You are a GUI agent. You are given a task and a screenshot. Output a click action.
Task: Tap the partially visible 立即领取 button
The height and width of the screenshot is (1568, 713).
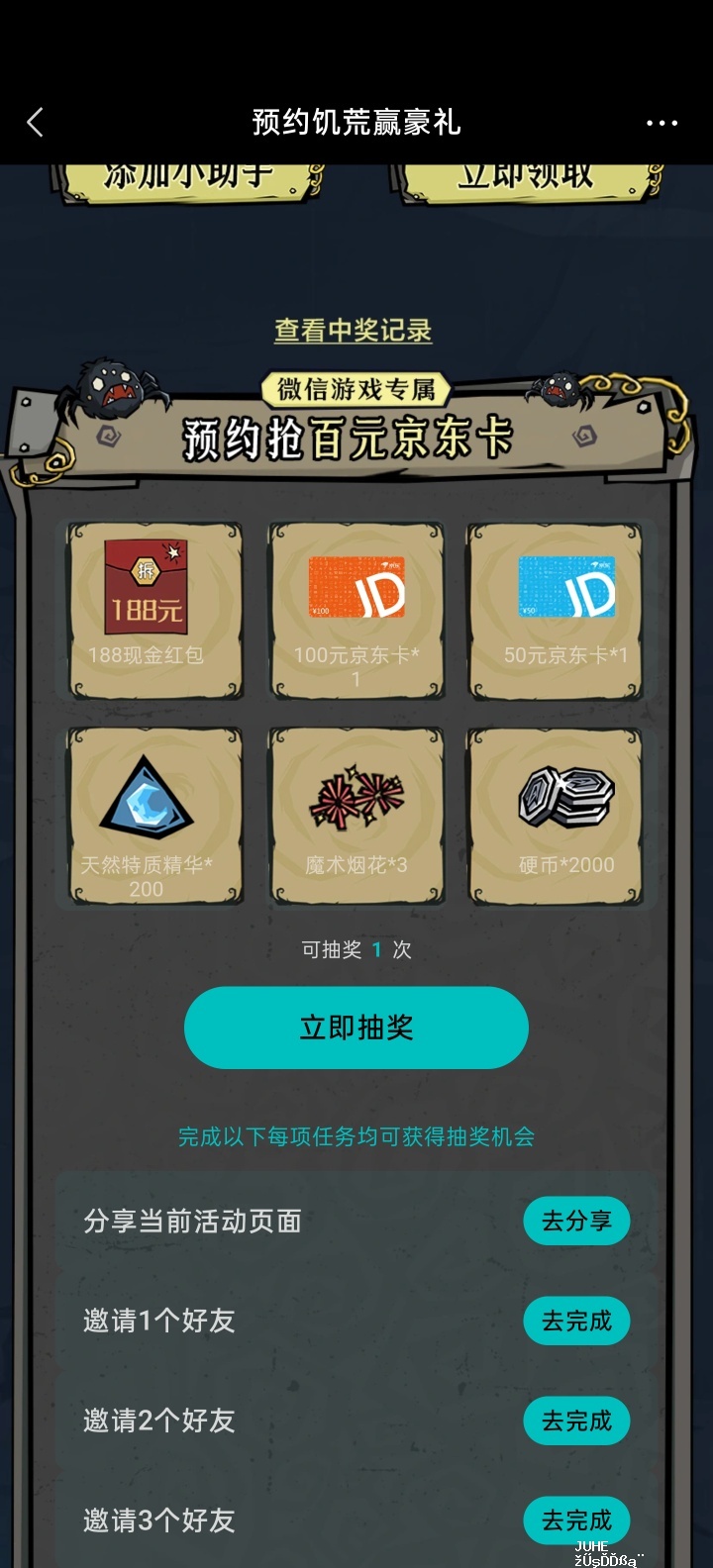pyautogui.click(x=525, y=181)
